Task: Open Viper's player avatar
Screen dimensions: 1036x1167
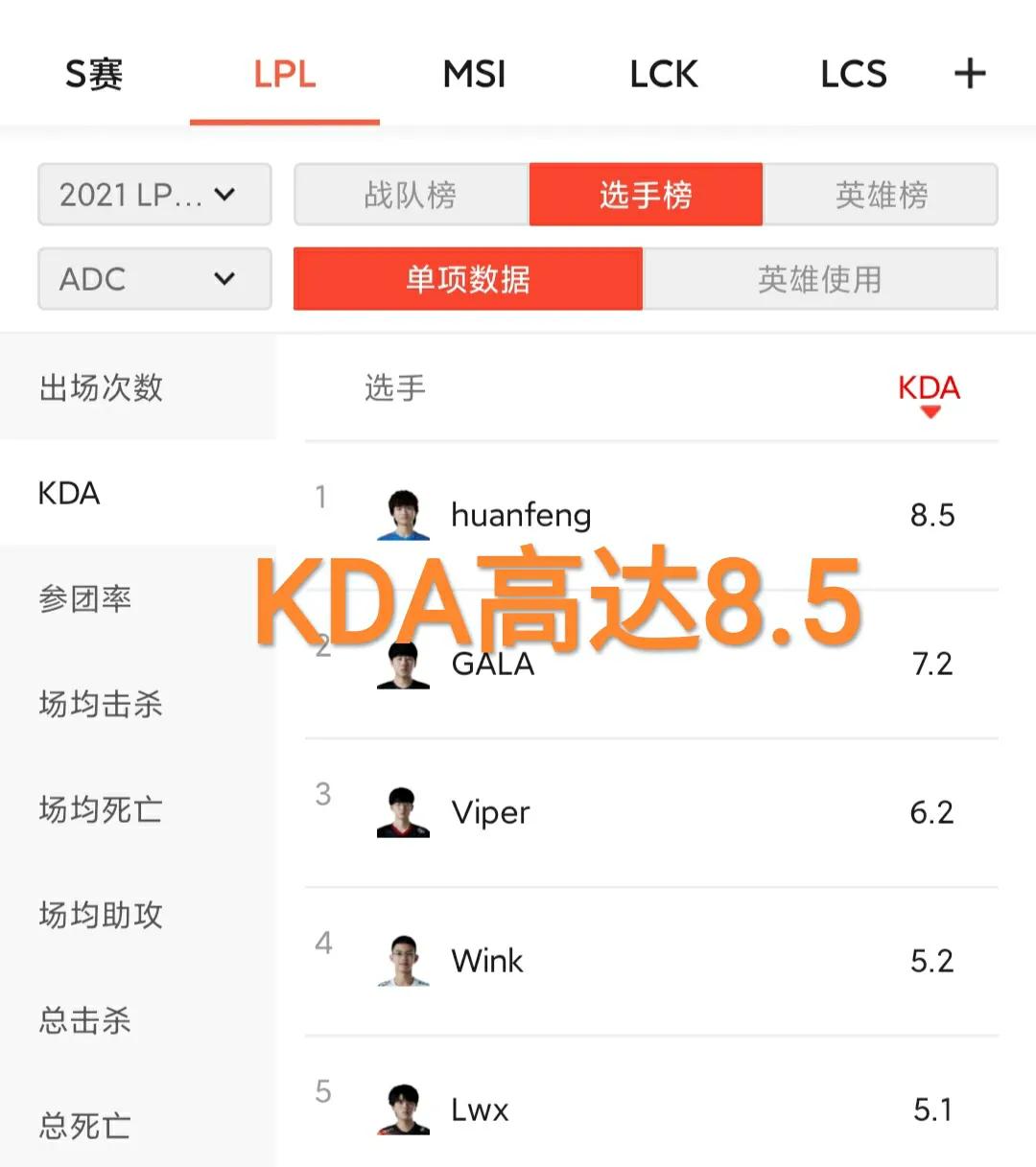Action: pos(405,812)
